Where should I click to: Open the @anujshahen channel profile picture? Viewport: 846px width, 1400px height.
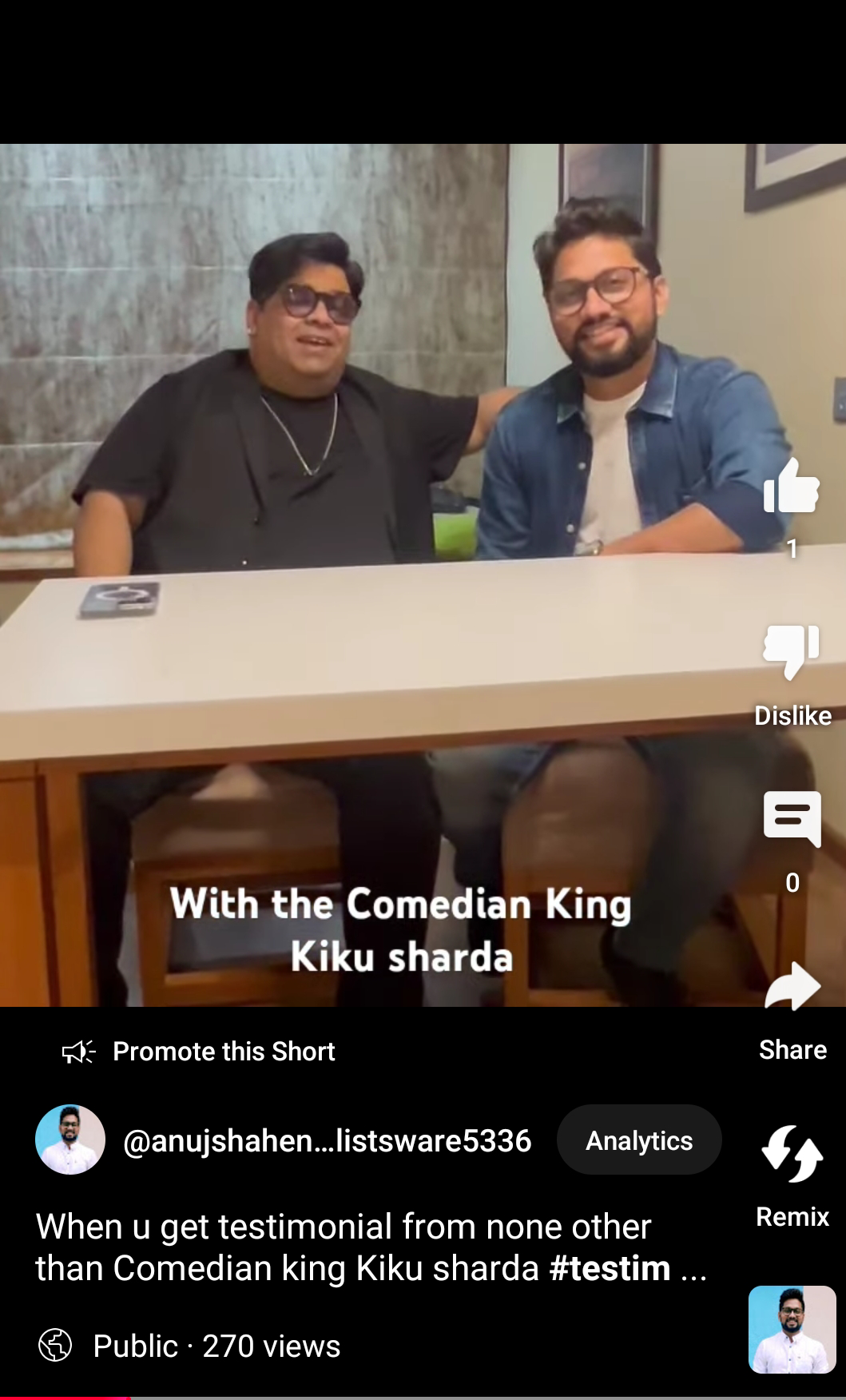[70, 1140]
